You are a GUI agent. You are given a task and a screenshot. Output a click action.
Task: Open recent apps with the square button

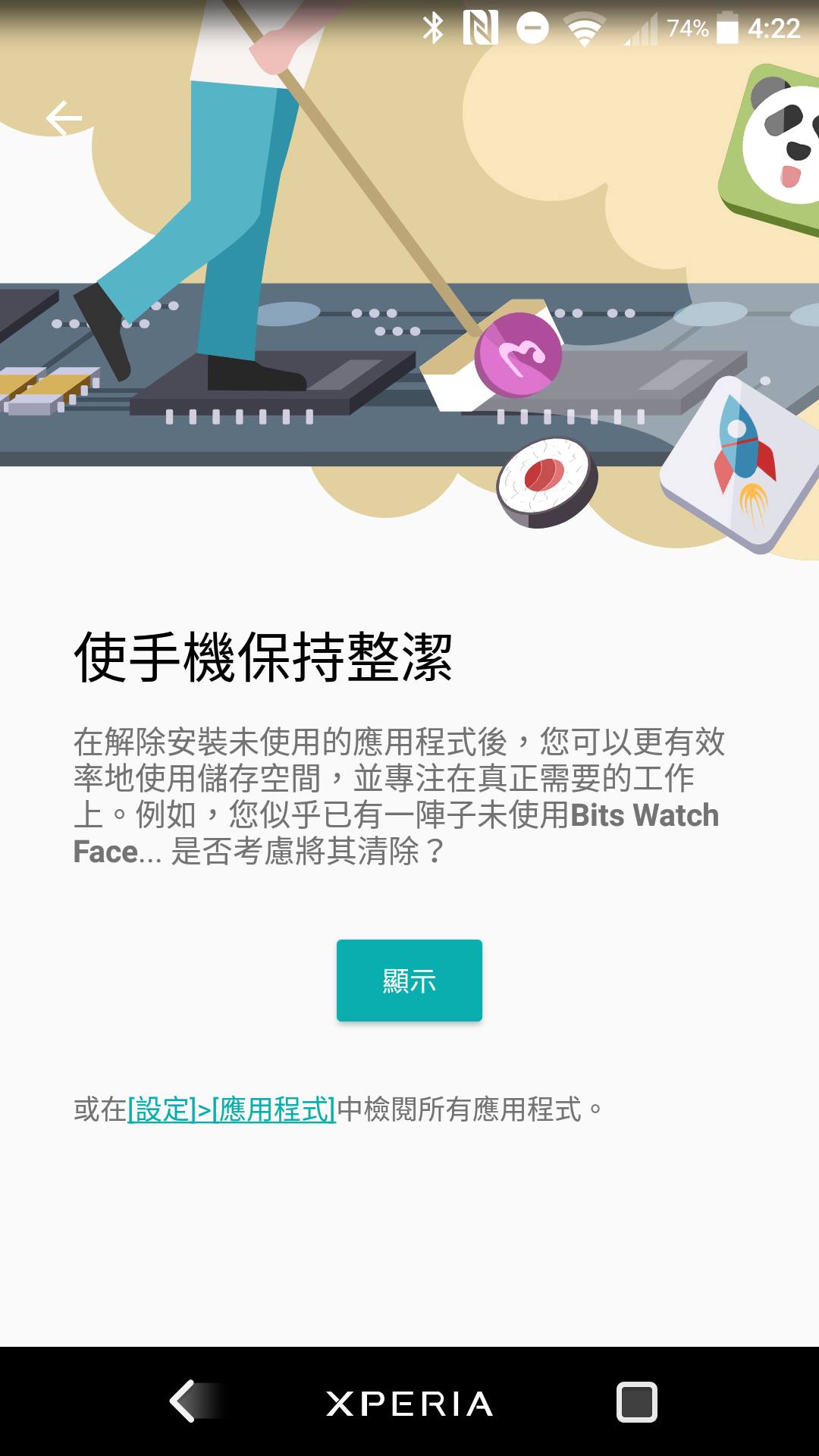636,1401
